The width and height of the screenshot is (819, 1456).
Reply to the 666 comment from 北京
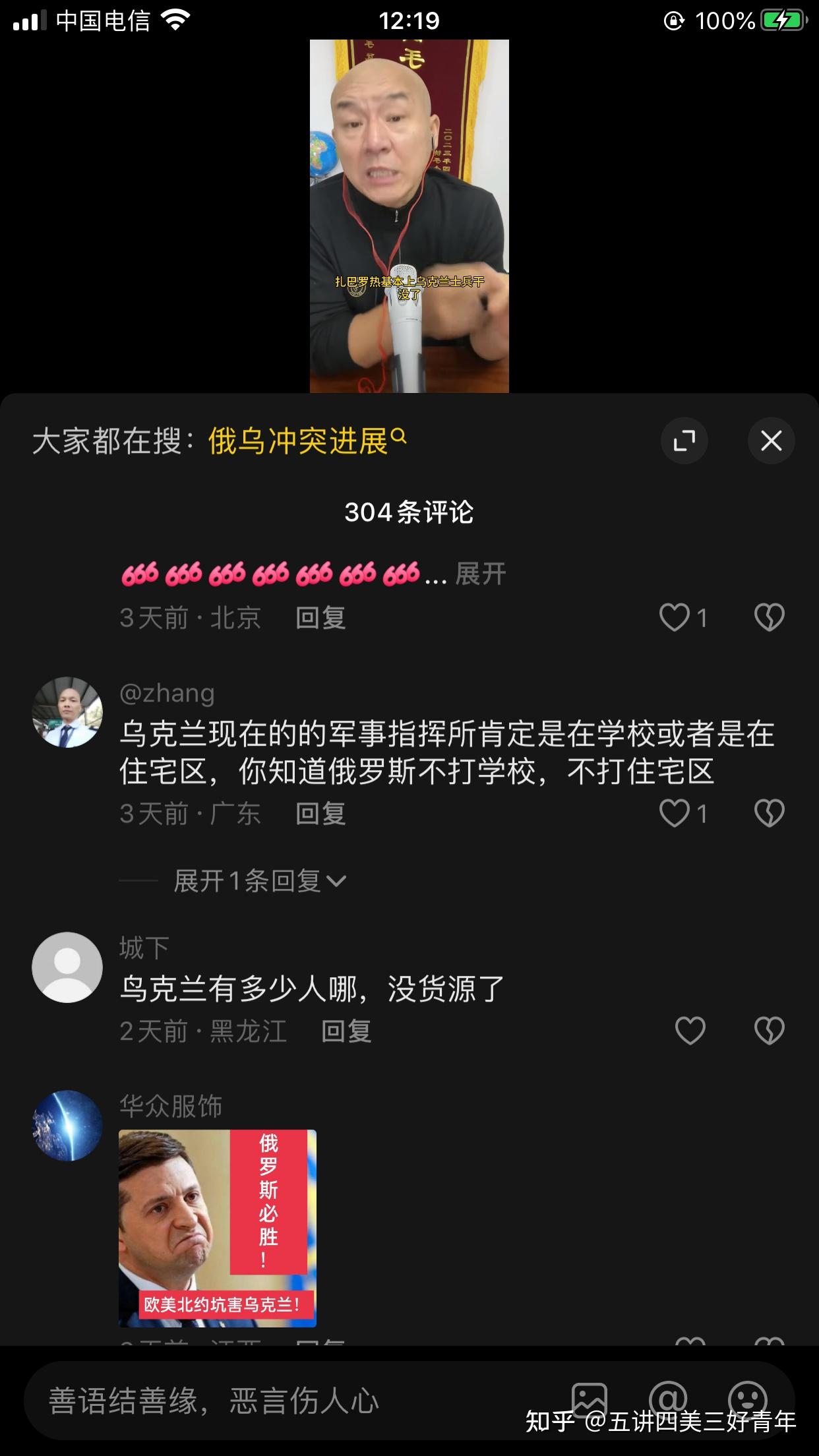point(320,618)
